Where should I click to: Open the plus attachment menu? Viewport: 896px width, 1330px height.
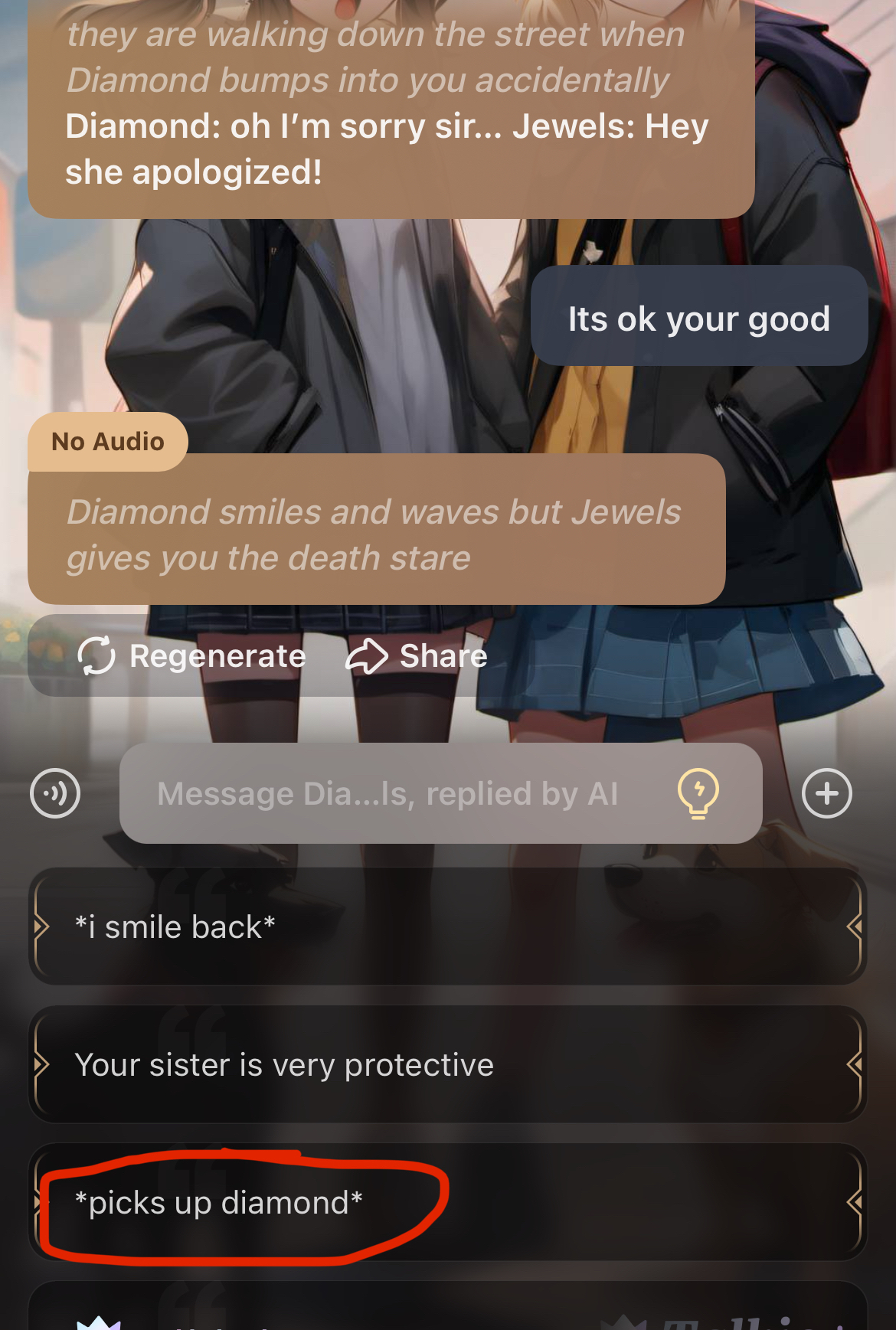point(826,793)
